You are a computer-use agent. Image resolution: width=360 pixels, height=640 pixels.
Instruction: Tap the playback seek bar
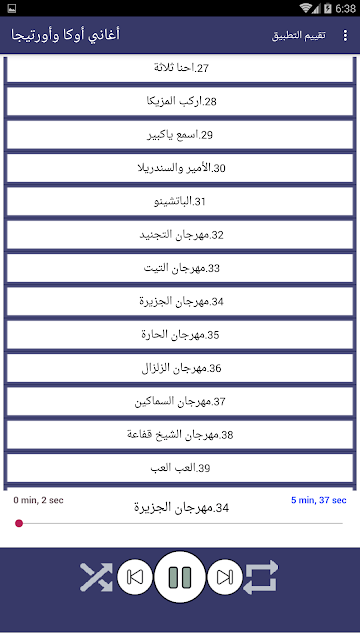pyautogui.click(x=180, y=523)
